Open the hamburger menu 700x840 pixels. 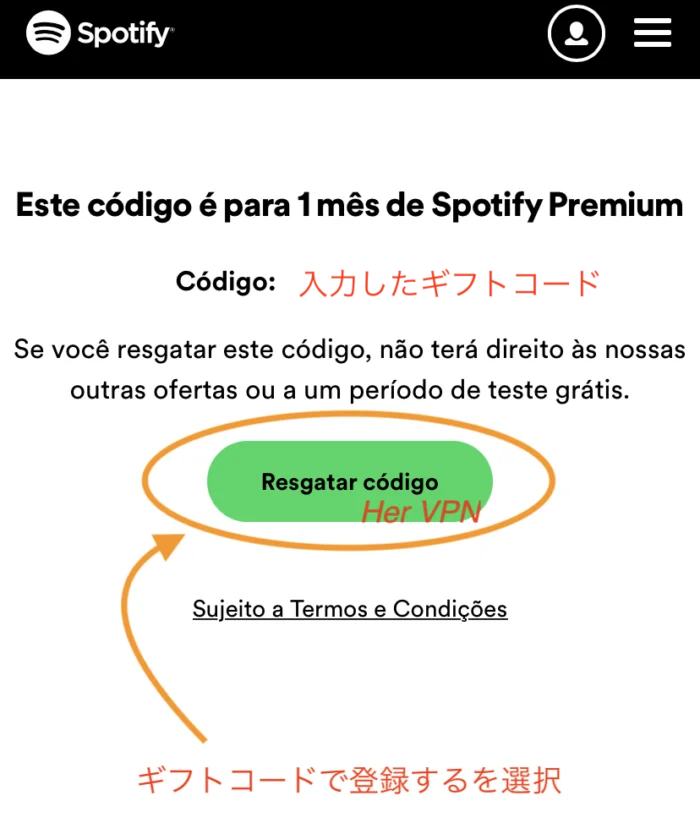click(652, 34)
